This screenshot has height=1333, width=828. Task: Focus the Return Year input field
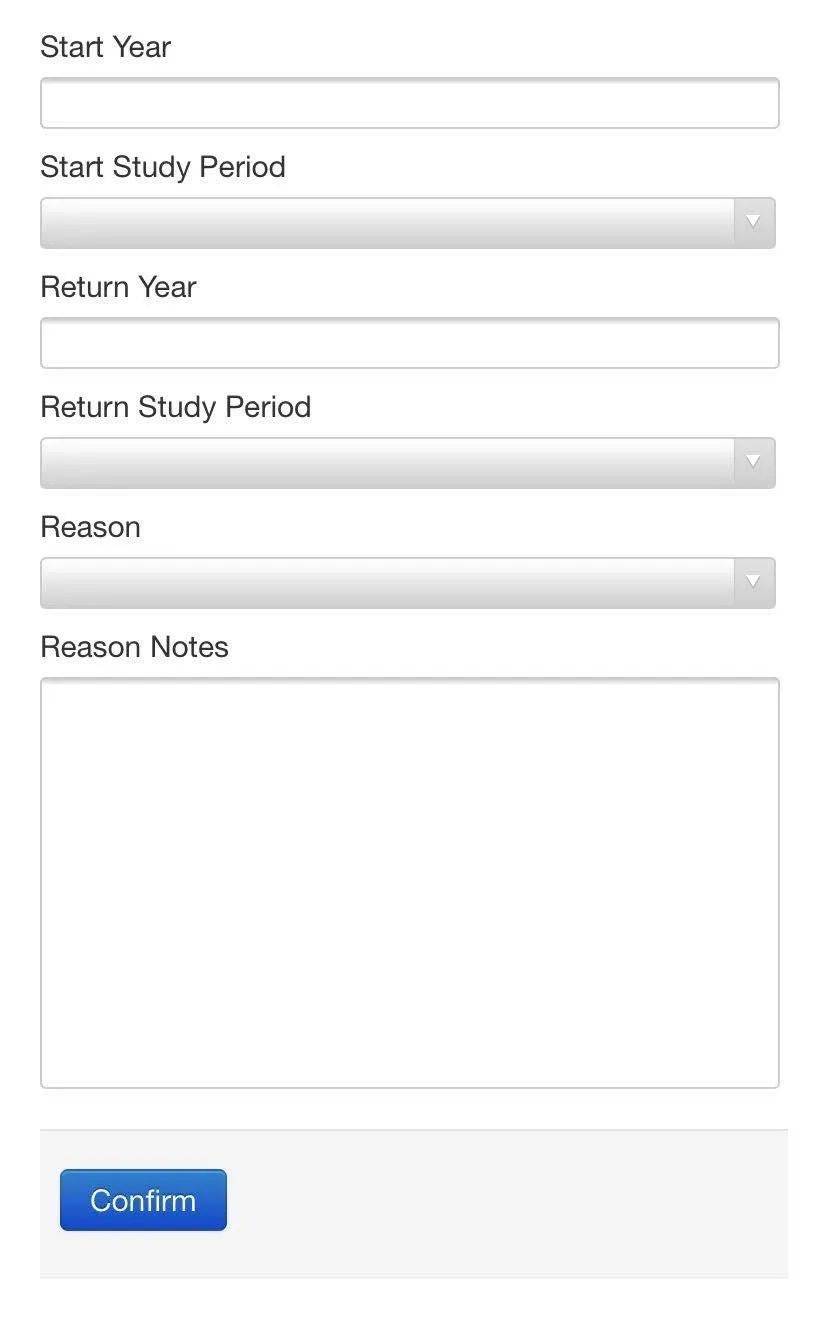coord(409,343)
